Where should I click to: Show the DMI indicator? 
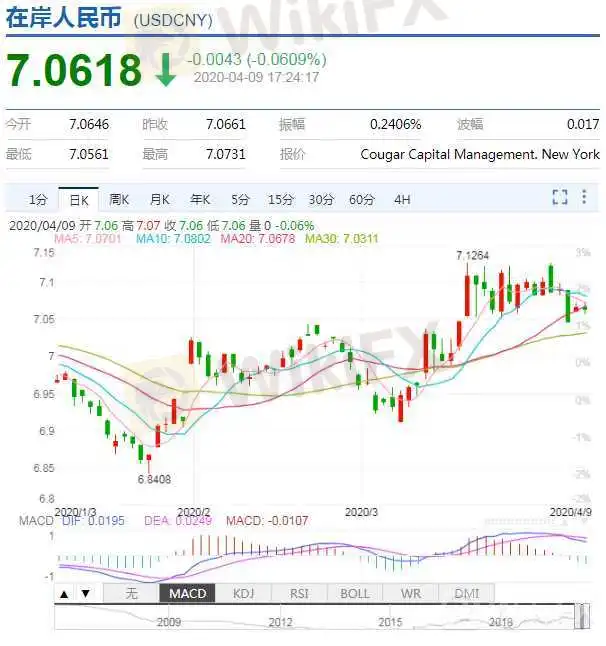(x=467, y=593)
